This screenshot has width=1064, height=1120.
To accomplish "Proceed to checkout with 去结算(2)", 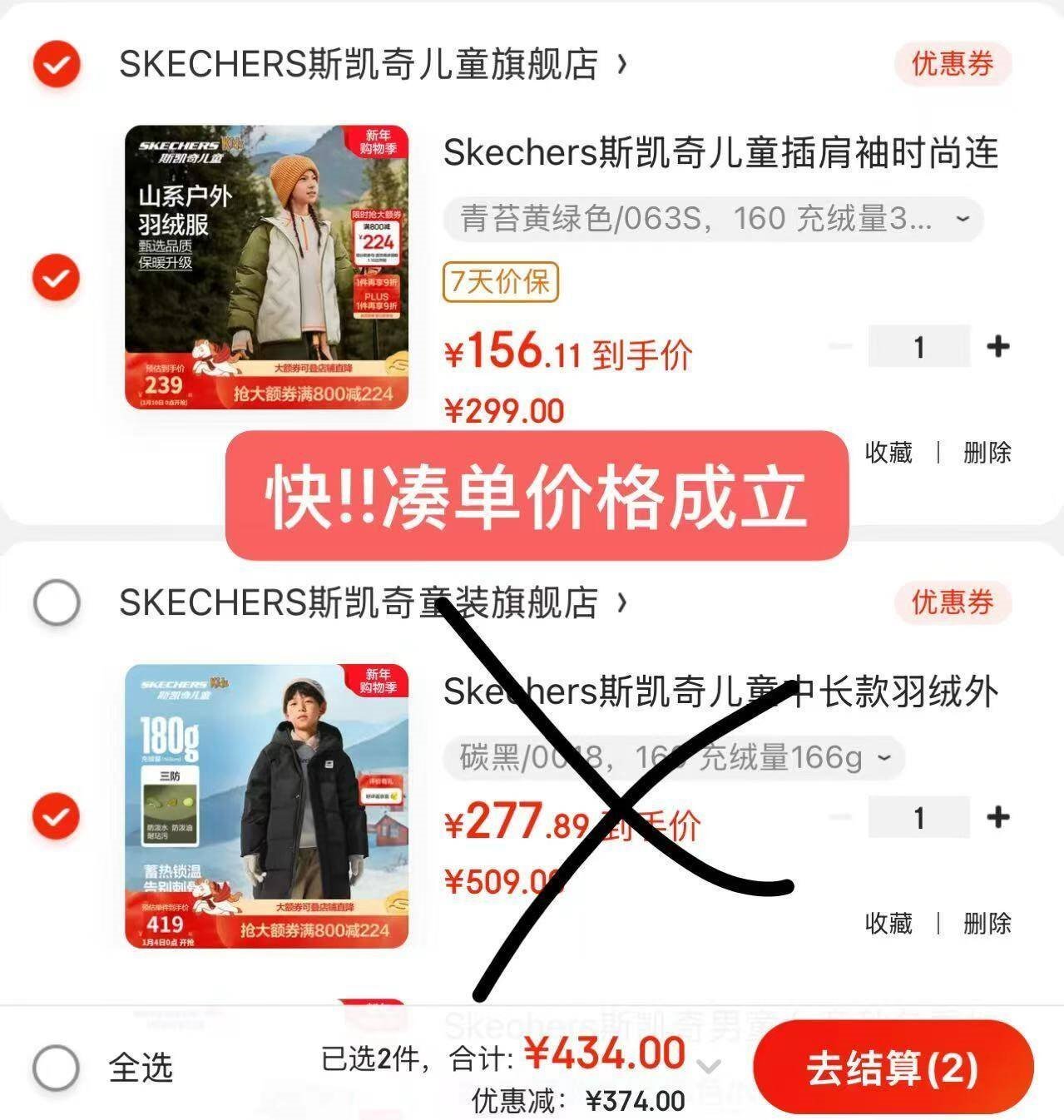I will click(x=892, y=1068).
